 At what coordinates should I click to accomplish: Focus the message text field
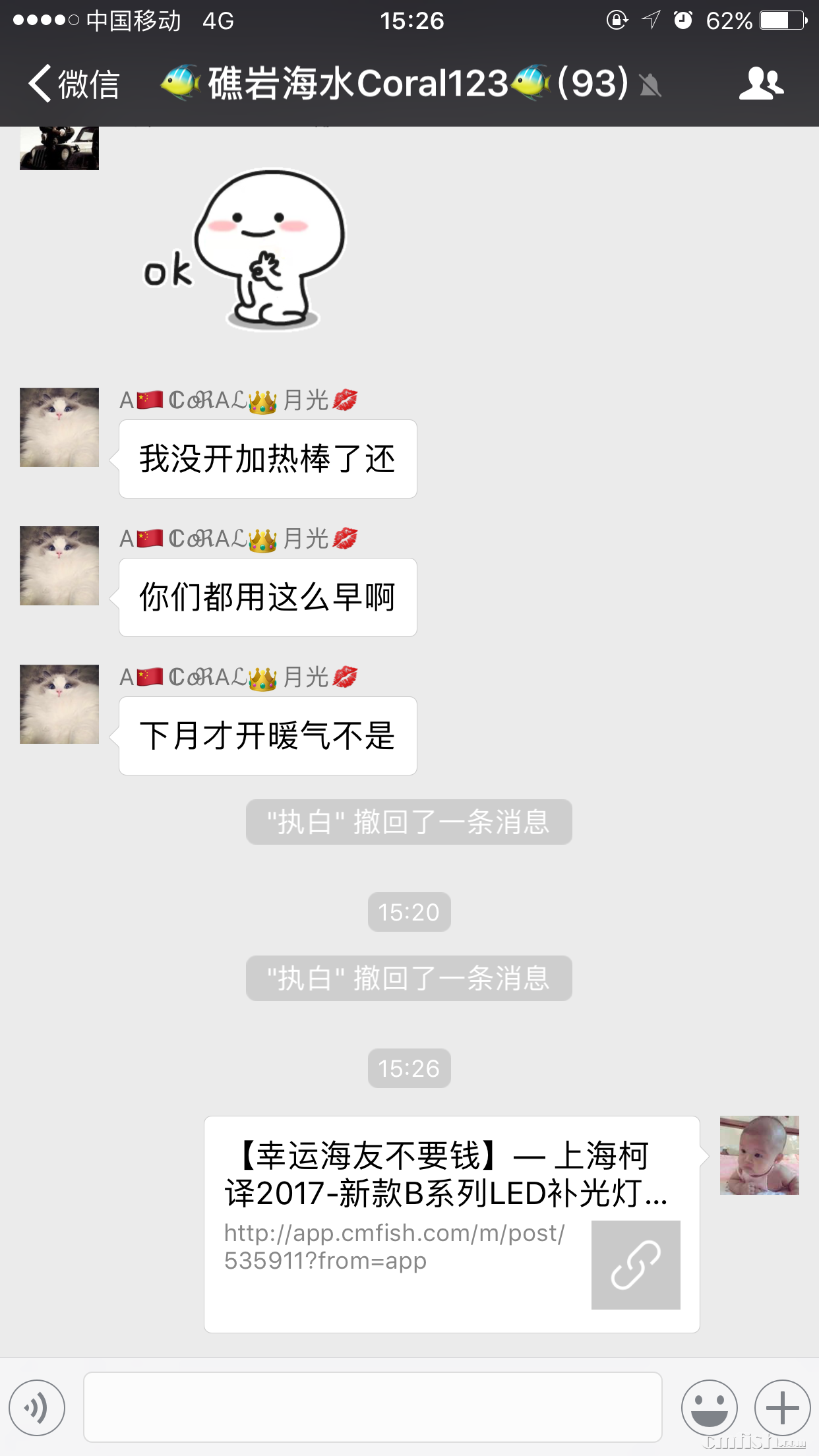click(x=373, y=1407)
